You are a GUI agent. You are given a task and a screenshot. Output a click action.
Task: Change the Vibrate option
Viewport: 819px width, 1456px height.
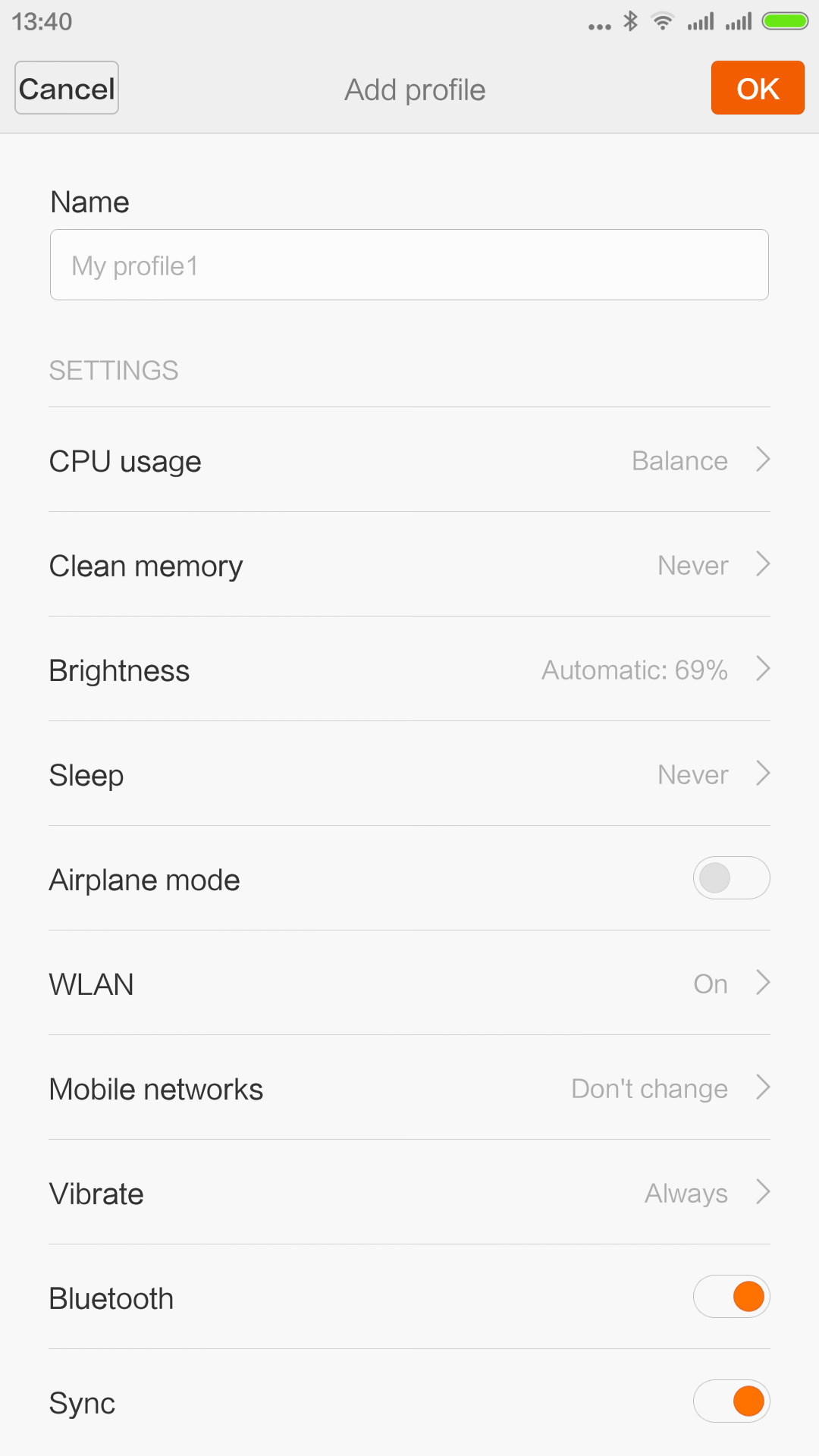pos(409,1193)
